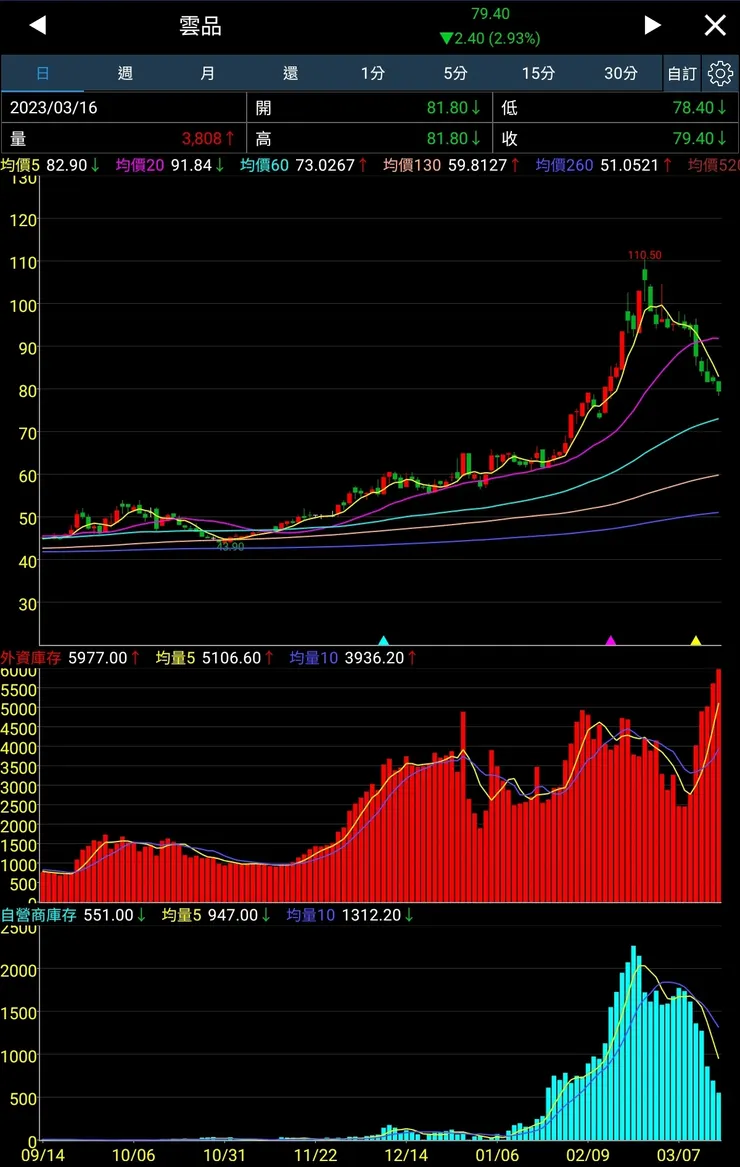Screen dimensions: 740x1167
Task: Switch to the 月 monthly chart
Action: point(207,73)
